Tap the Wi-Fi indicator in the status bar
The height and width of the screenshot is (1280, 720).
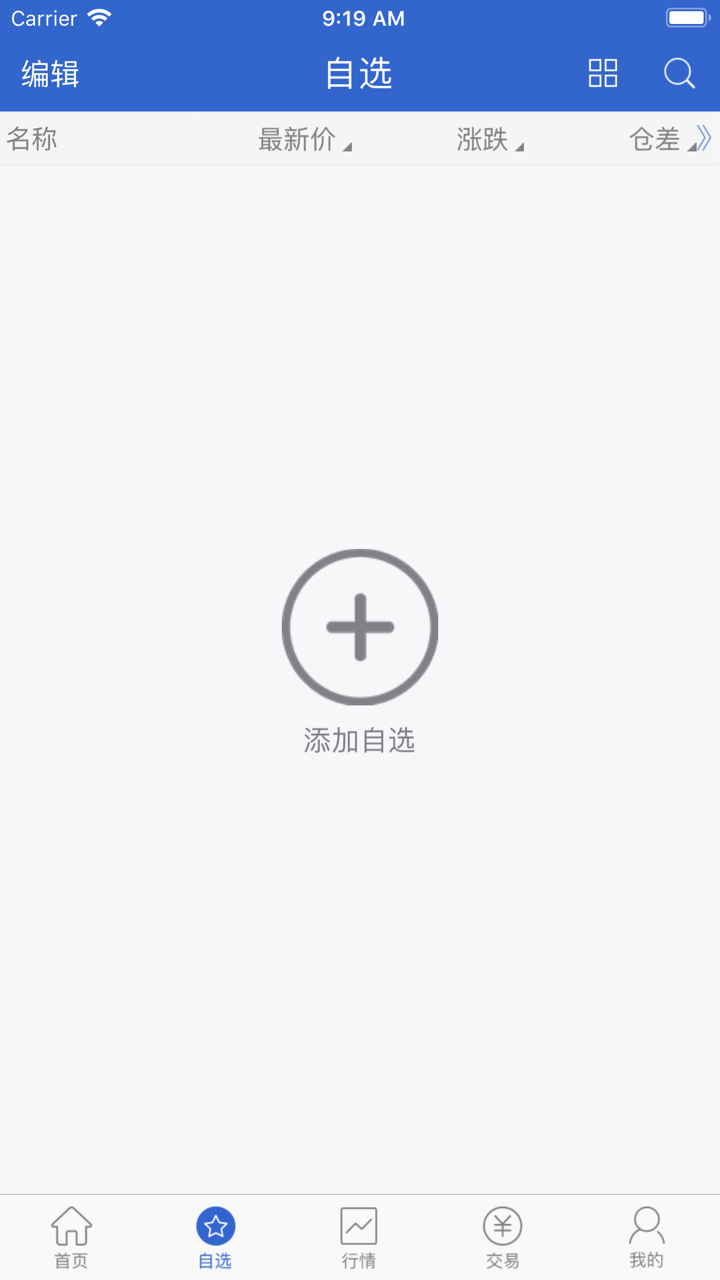click(97, 16)
